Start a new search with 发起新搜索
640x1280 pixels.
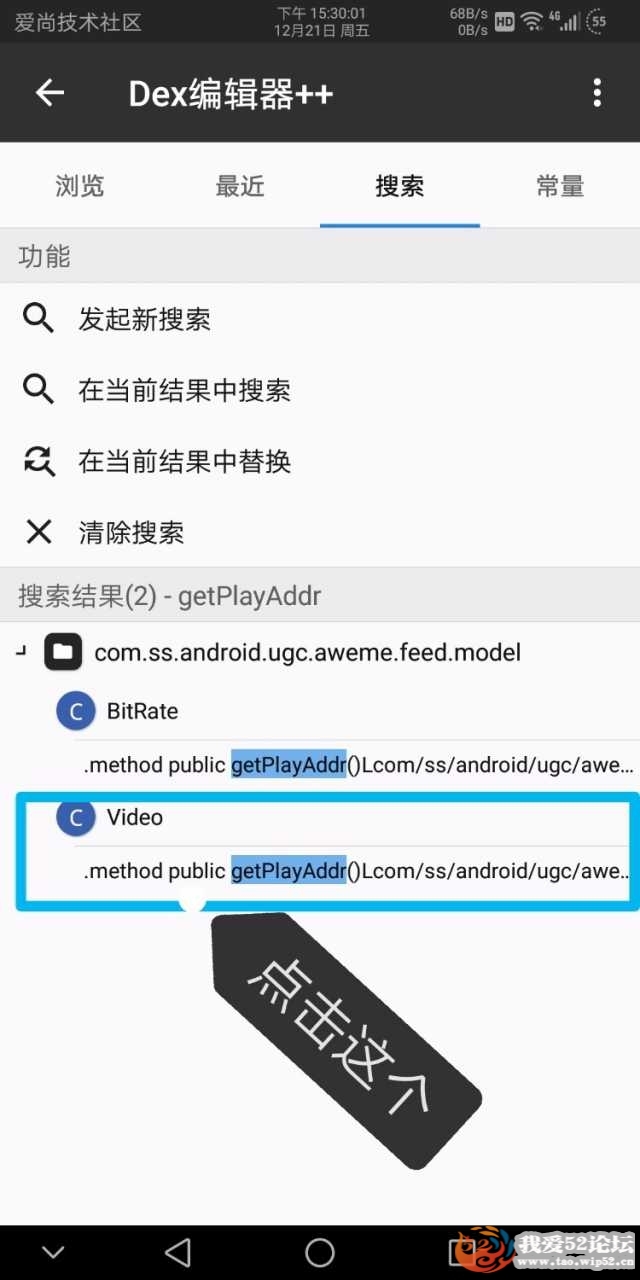[x=145, y=320]
